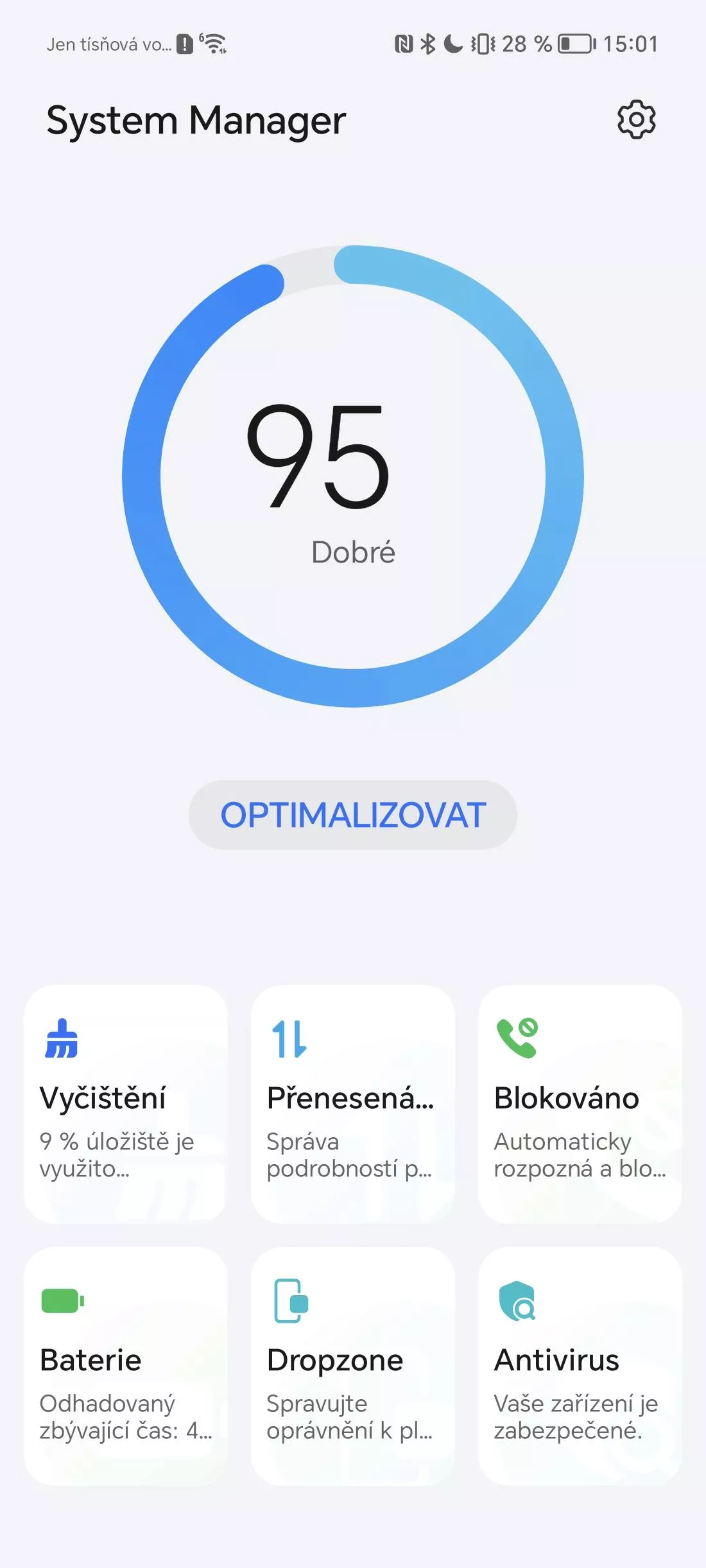Open the Baterie card
This screenshot has height=1568, width=706.
click(126, 1366)
